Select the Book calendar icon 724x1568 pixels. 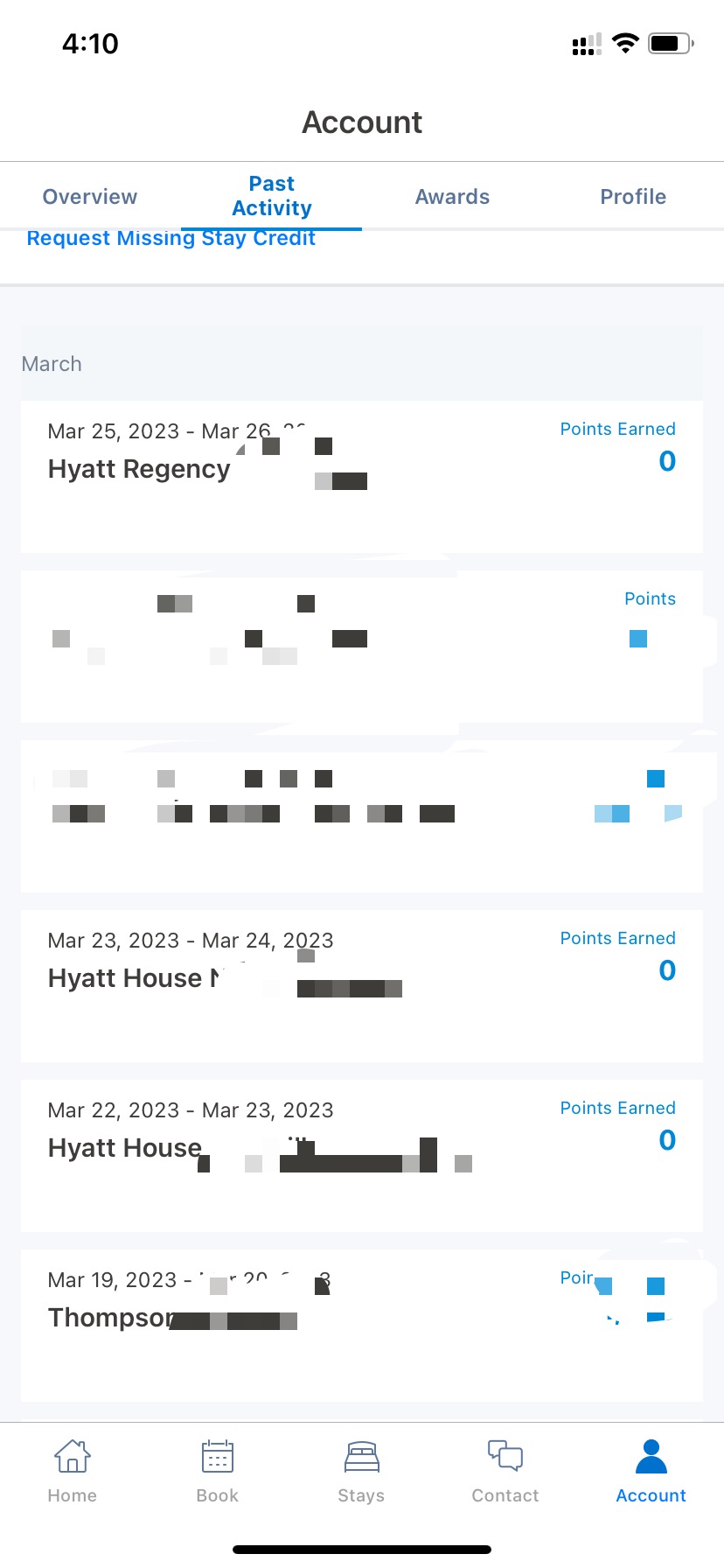click(x=216, y=1457)
